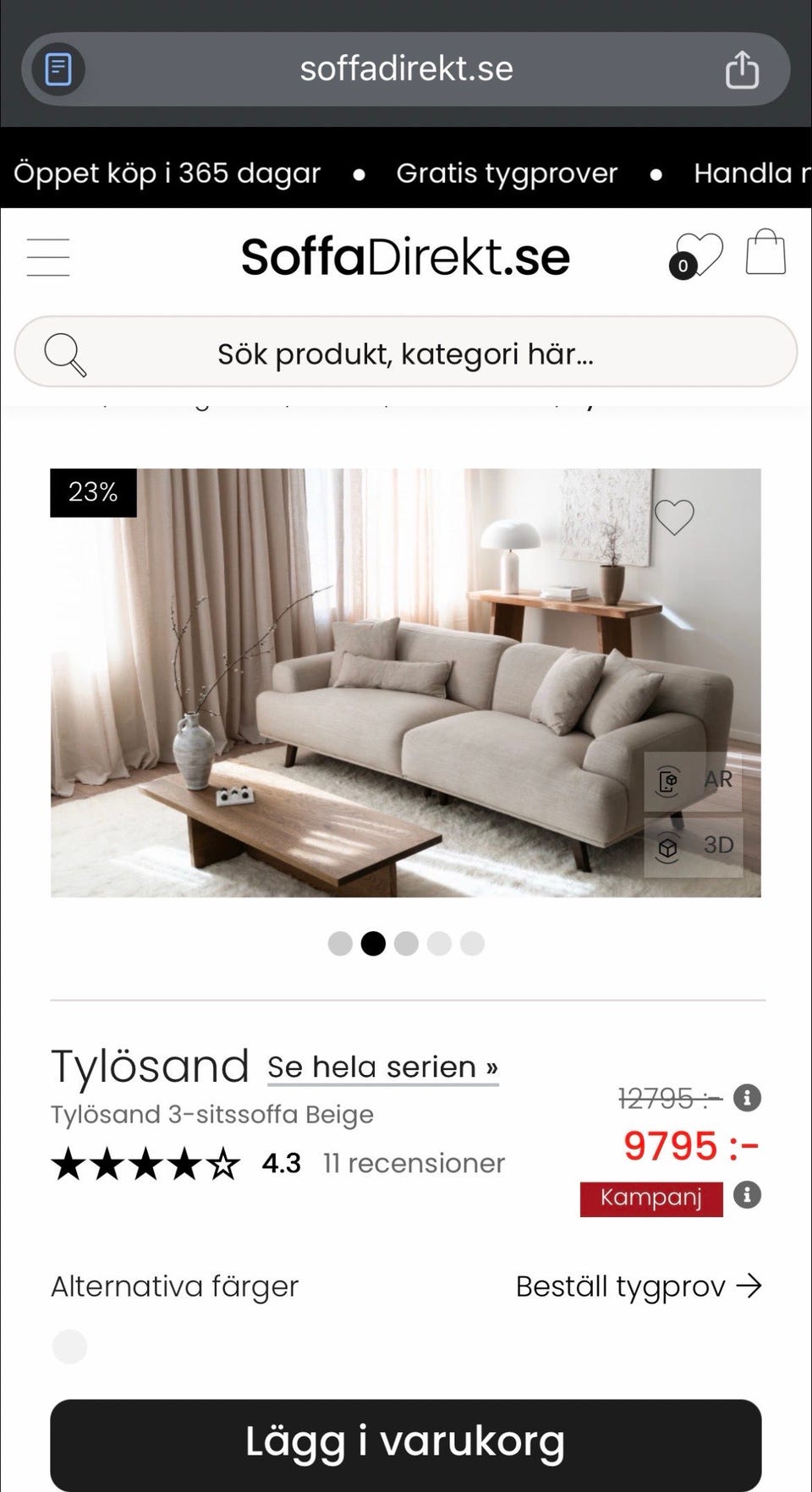The height and width of the screenshot is (1492, 812).
Task: Select the alternative color swatch
Action: point(69,1347)
